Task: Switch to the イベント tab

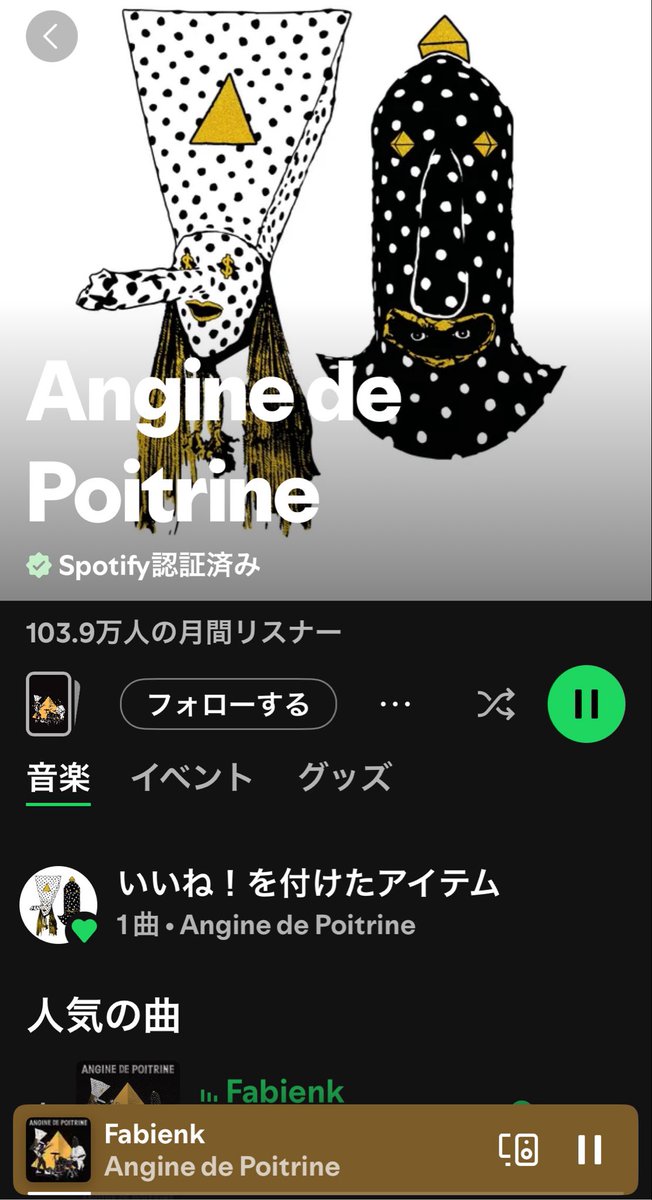Action: 192,777
